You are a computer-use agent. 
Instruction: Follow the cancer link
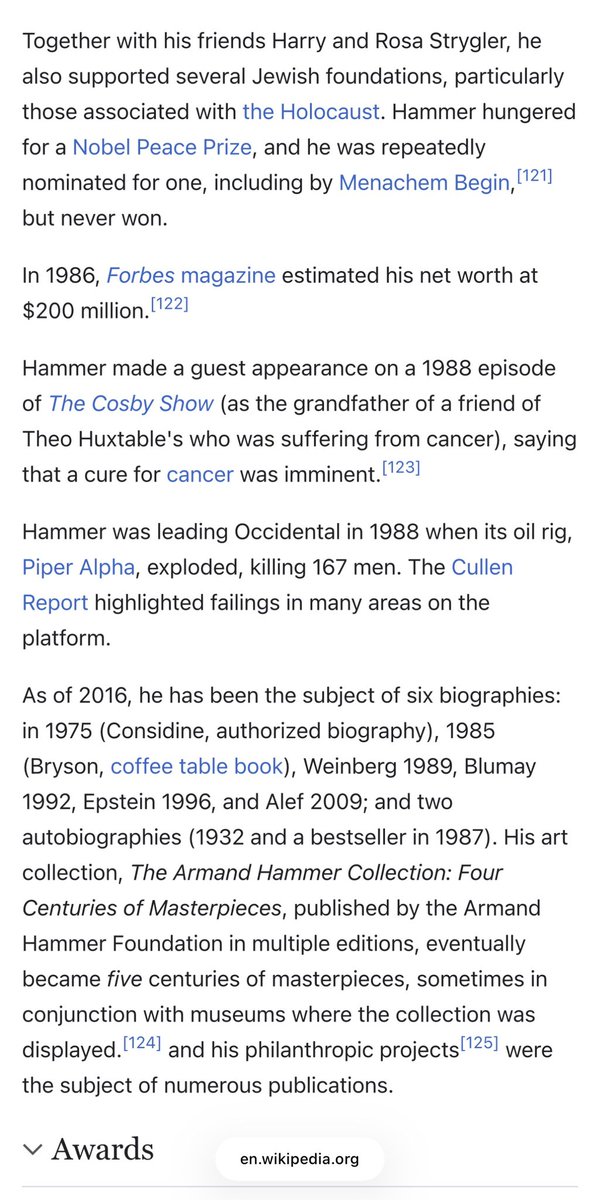[x=200, y=474]
